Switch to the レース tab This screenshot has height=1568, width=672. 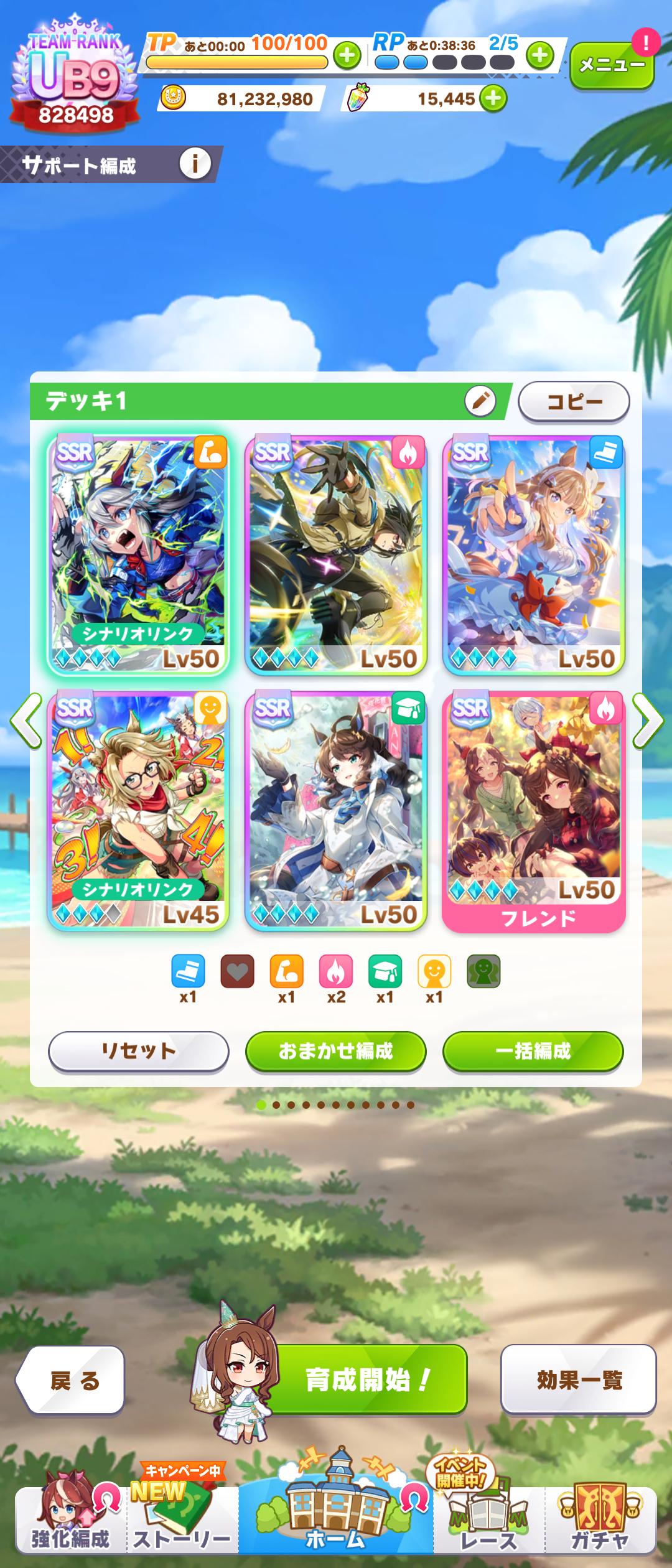tap(488, 1522)
